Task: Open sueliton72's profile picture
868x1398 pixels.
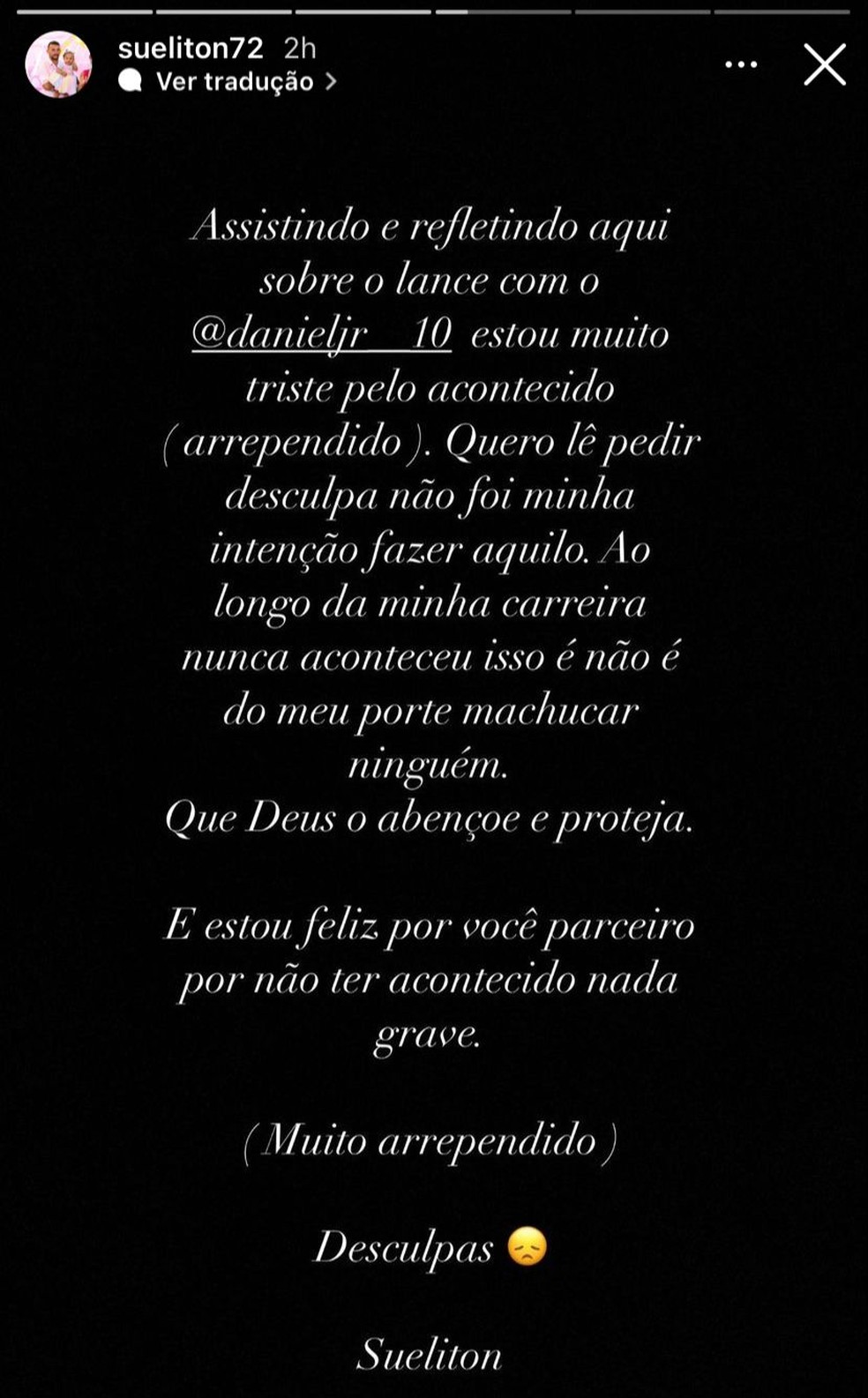Action: (58, 64)
